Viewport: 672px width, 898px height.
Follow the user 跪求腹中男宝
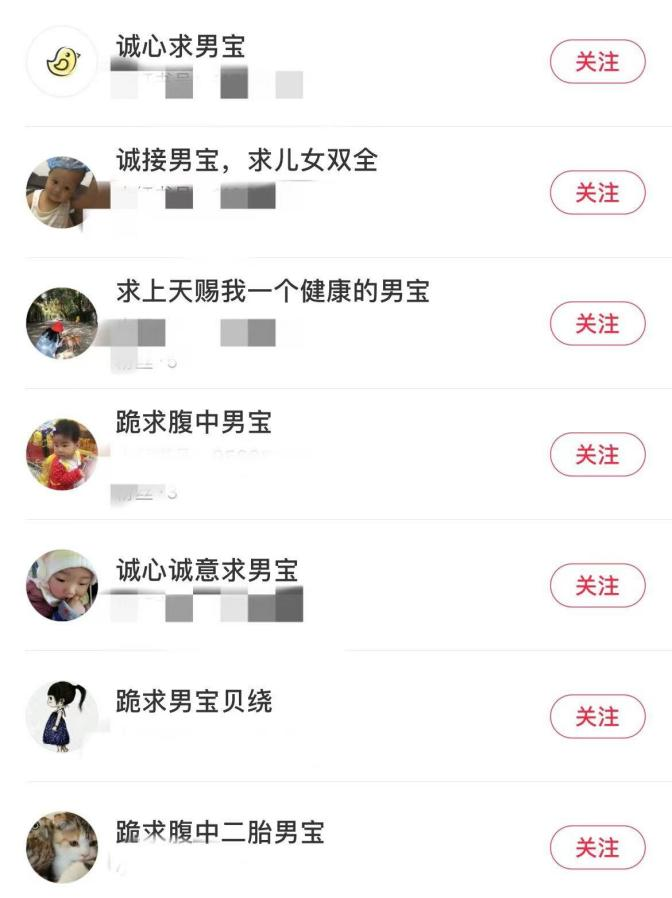[597, 454]
